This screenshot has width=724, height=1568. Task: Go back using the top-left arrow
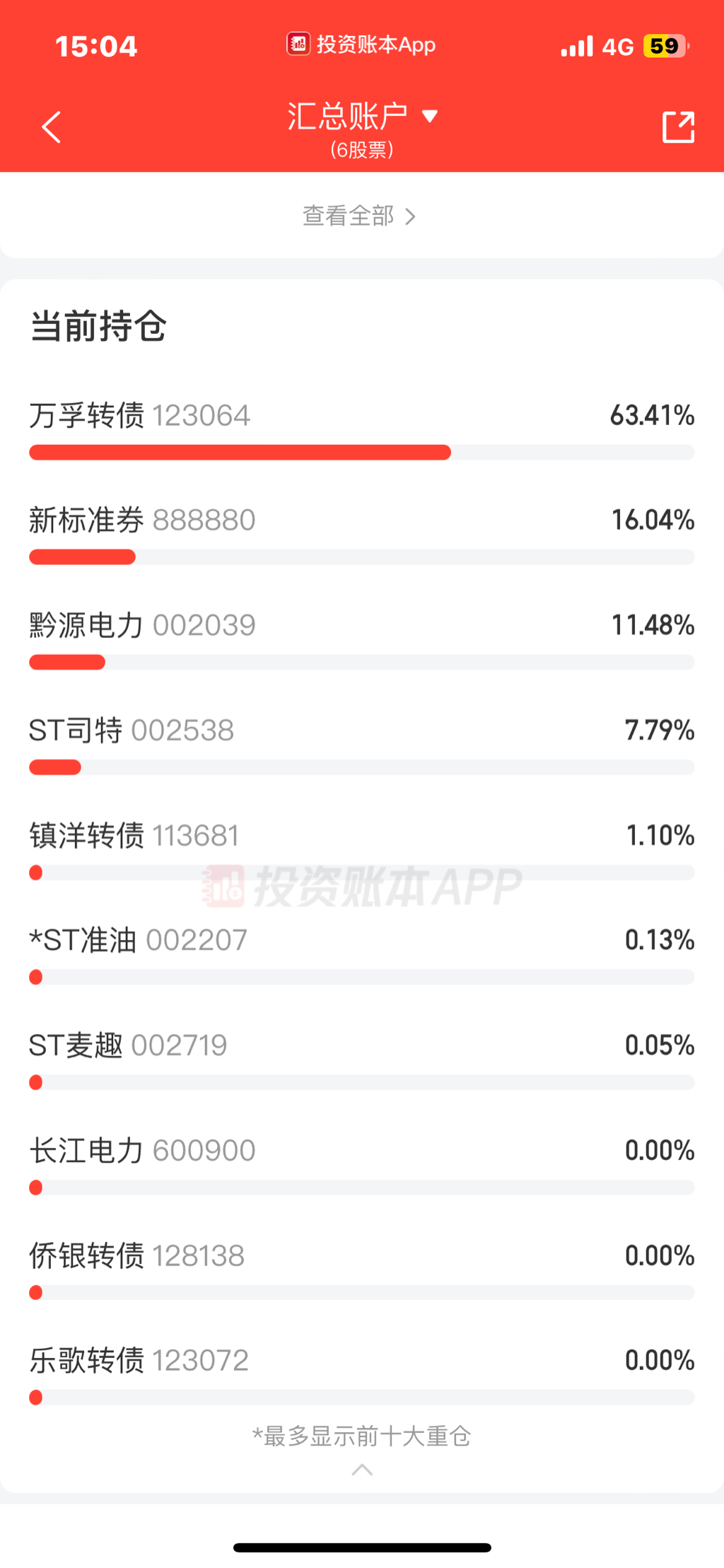(52, 127)
